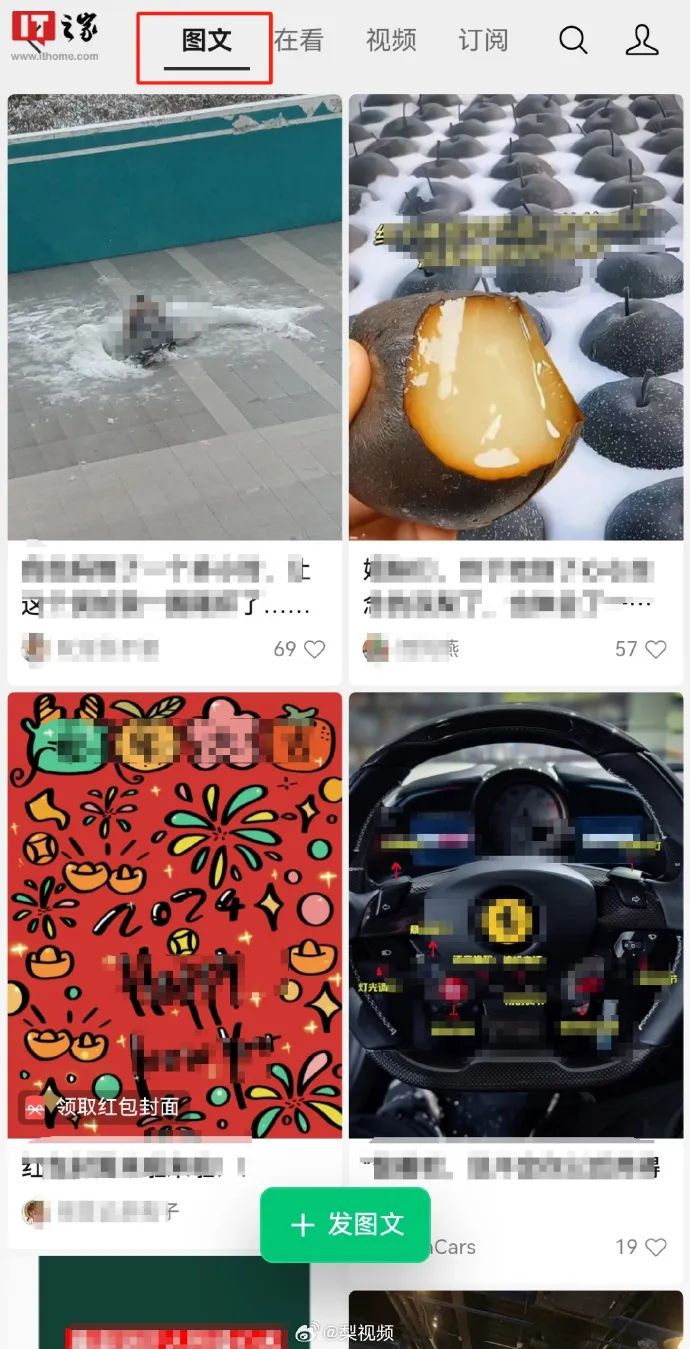Viewport: 690px width, 1349px height.
Task: Switch to the 图文 tab
Action: (207, 41)
